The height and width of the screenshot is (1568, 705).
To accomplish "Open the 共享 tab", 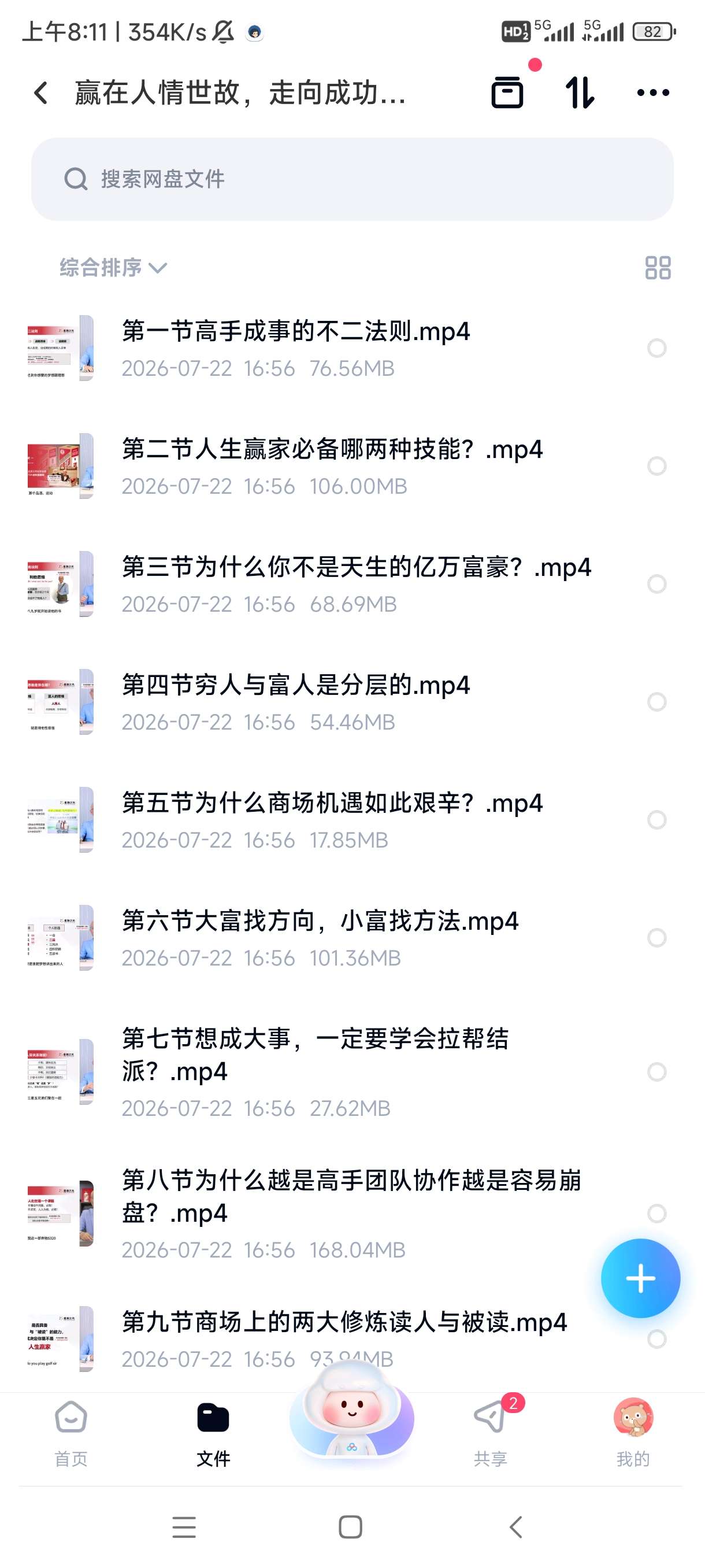I will [x=490, y=1433].
